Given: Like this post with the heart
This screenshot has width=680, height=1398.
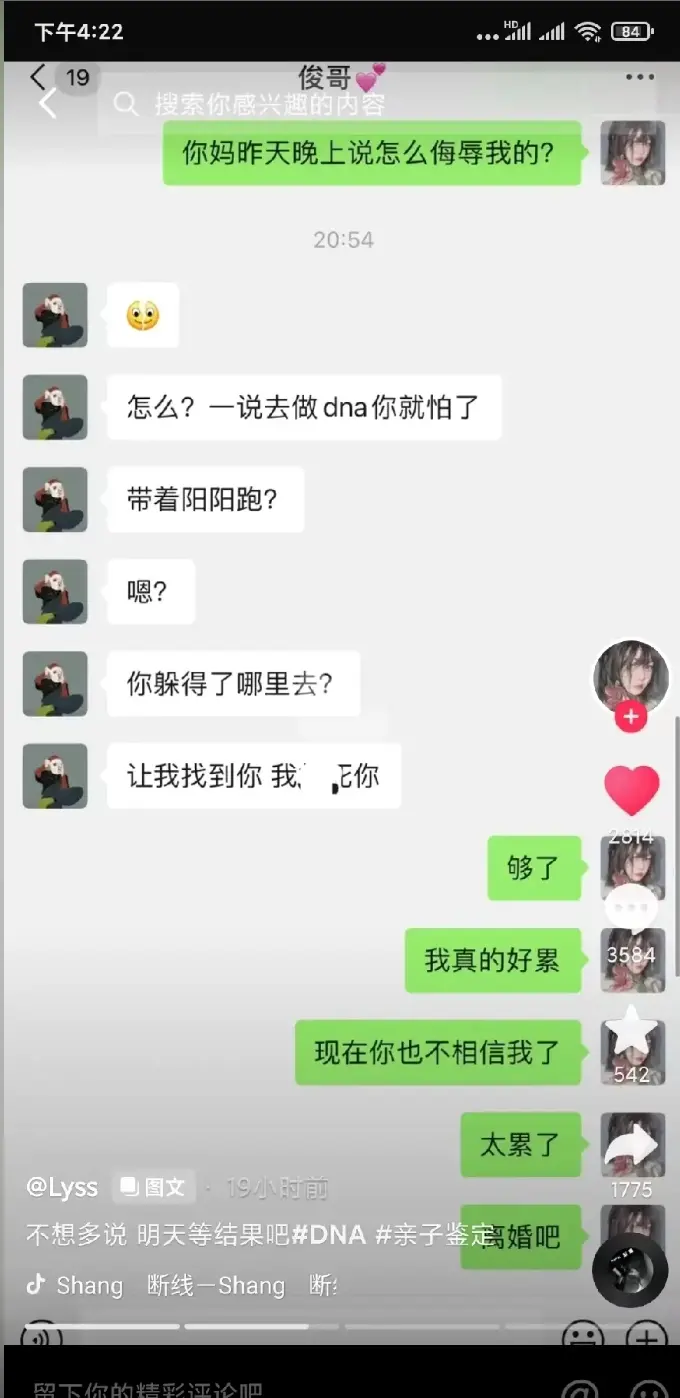Looking at the screenshot, I should point(631,792).
